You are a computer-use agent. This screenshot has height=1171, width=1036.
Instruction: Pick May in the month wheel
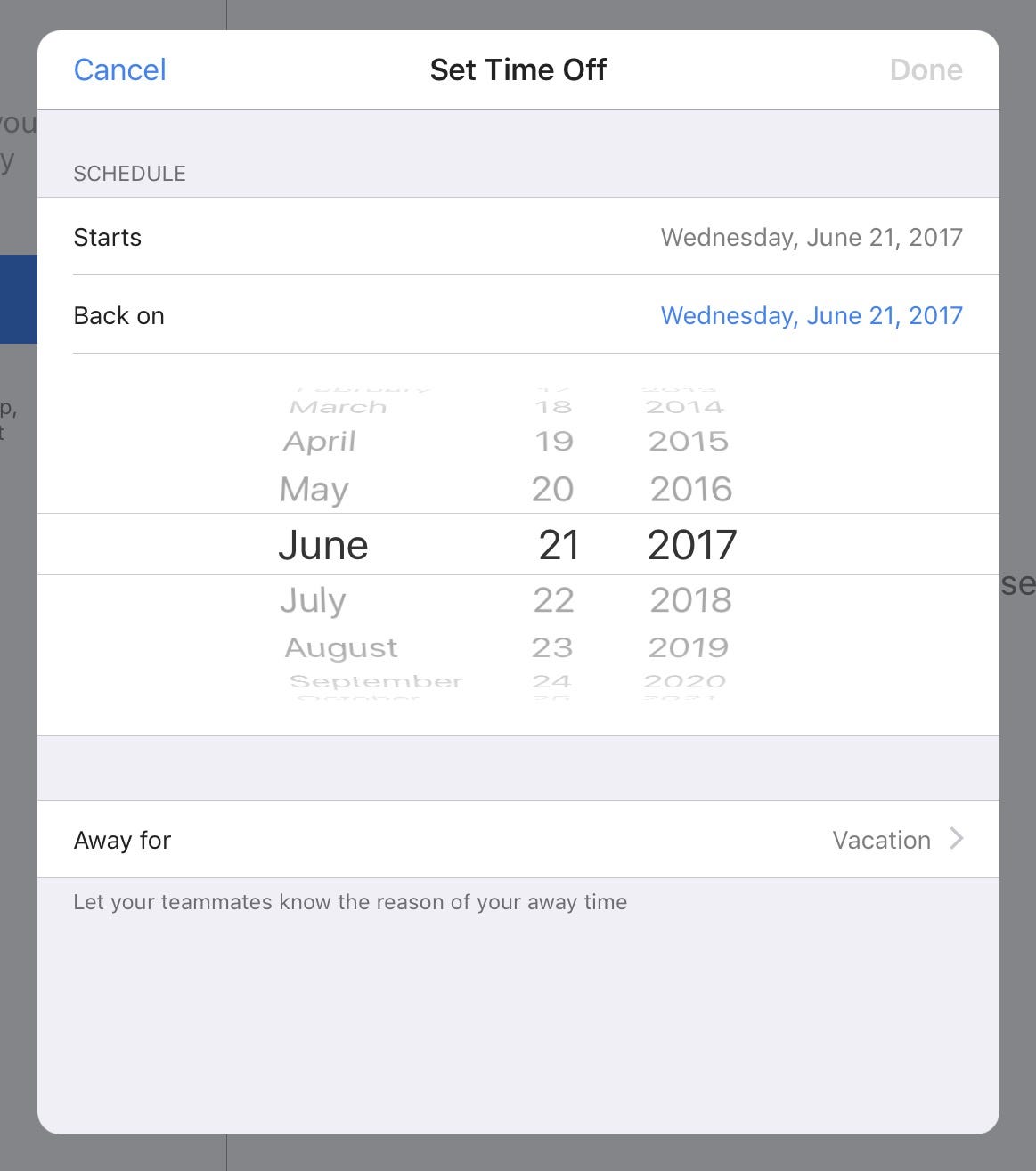(314, 489)
